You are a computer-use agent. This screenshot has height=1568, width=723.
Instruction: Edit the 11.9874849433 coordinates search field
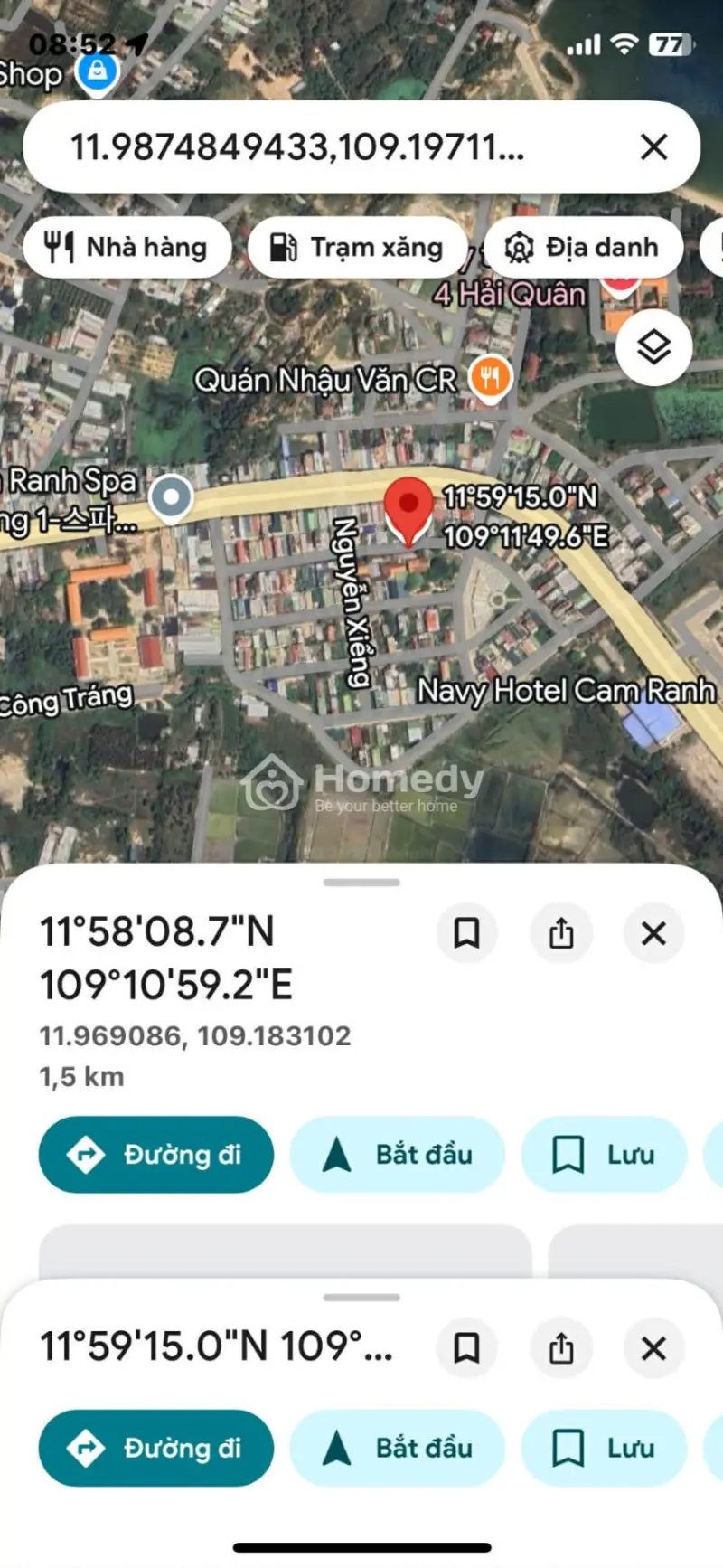tap(298, 146)
